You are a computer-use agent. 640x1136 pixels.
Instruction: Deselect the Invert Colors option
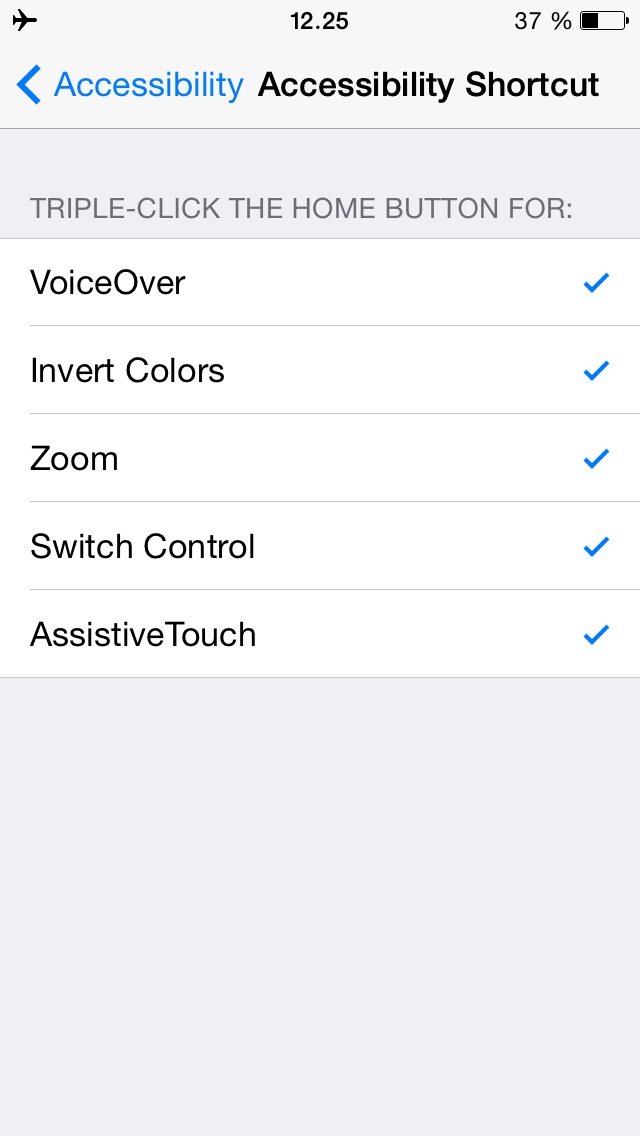pyautogui.click(x=320, y=370)
